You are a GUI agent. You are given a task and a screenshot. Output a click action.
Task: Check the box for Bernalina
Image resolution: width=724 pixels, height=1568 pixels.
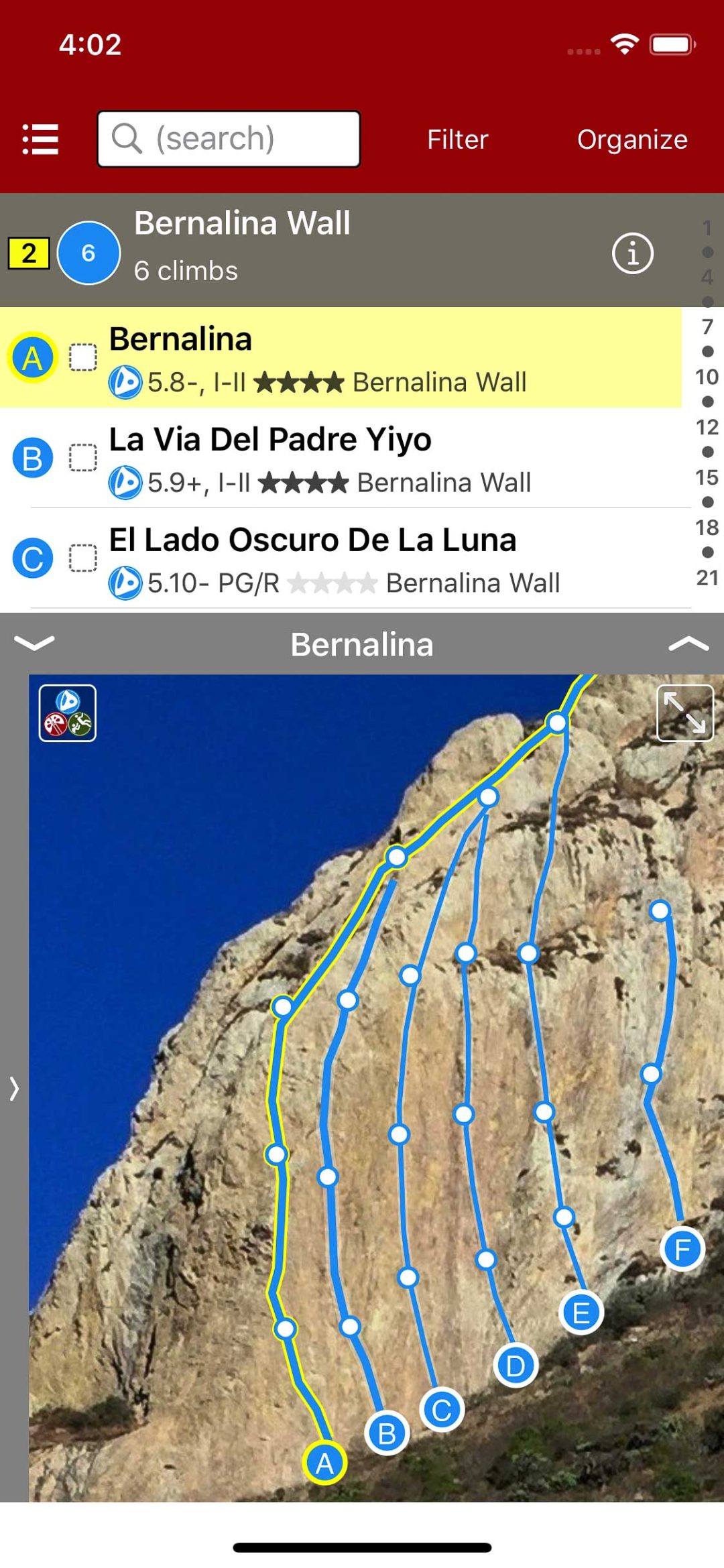tap(83, 357)
